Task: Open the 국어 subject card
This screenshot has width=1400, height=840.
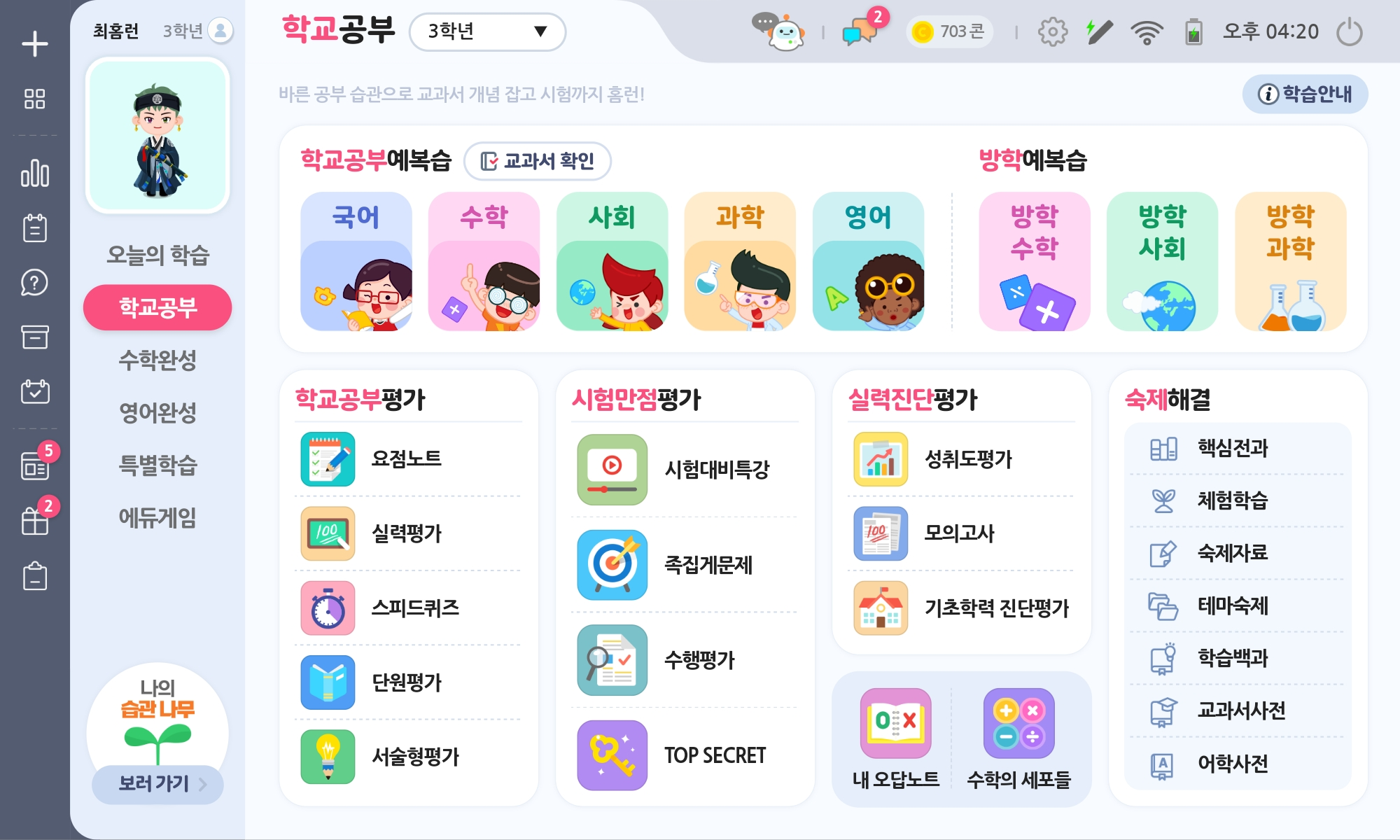Action: pyautogui.click(x=356, y=261)
